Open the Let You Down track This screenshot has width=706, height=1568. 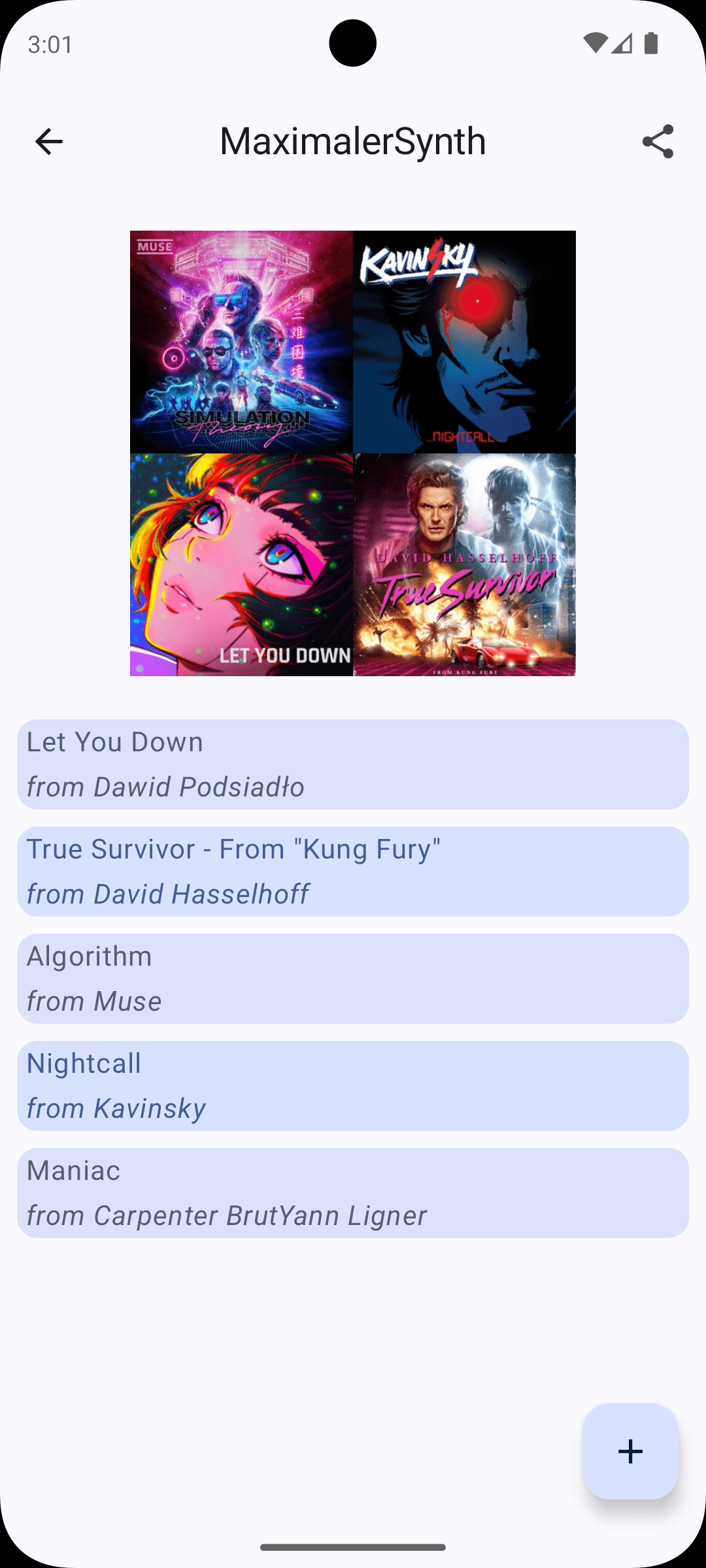pyautogui.click(x=353, y=764)
